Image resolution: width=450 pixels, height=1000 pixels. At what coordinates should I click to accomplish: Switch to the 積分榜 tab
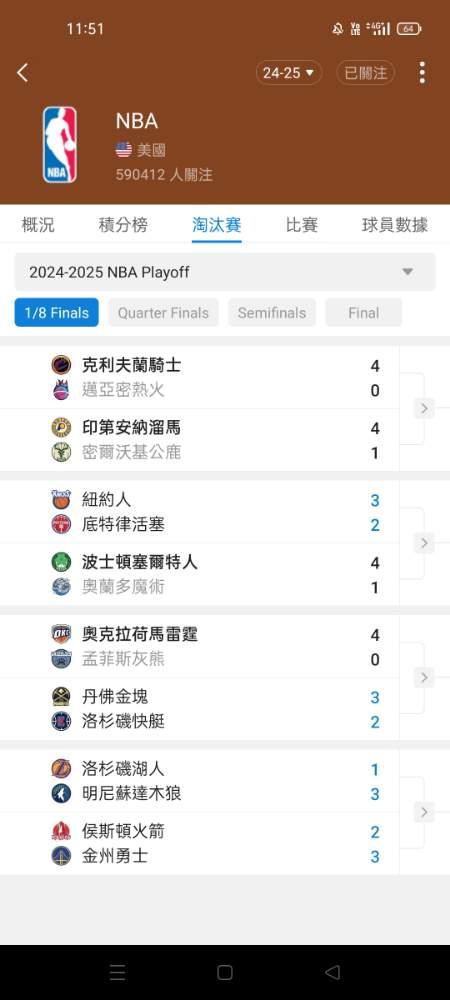tap(123, 224)
